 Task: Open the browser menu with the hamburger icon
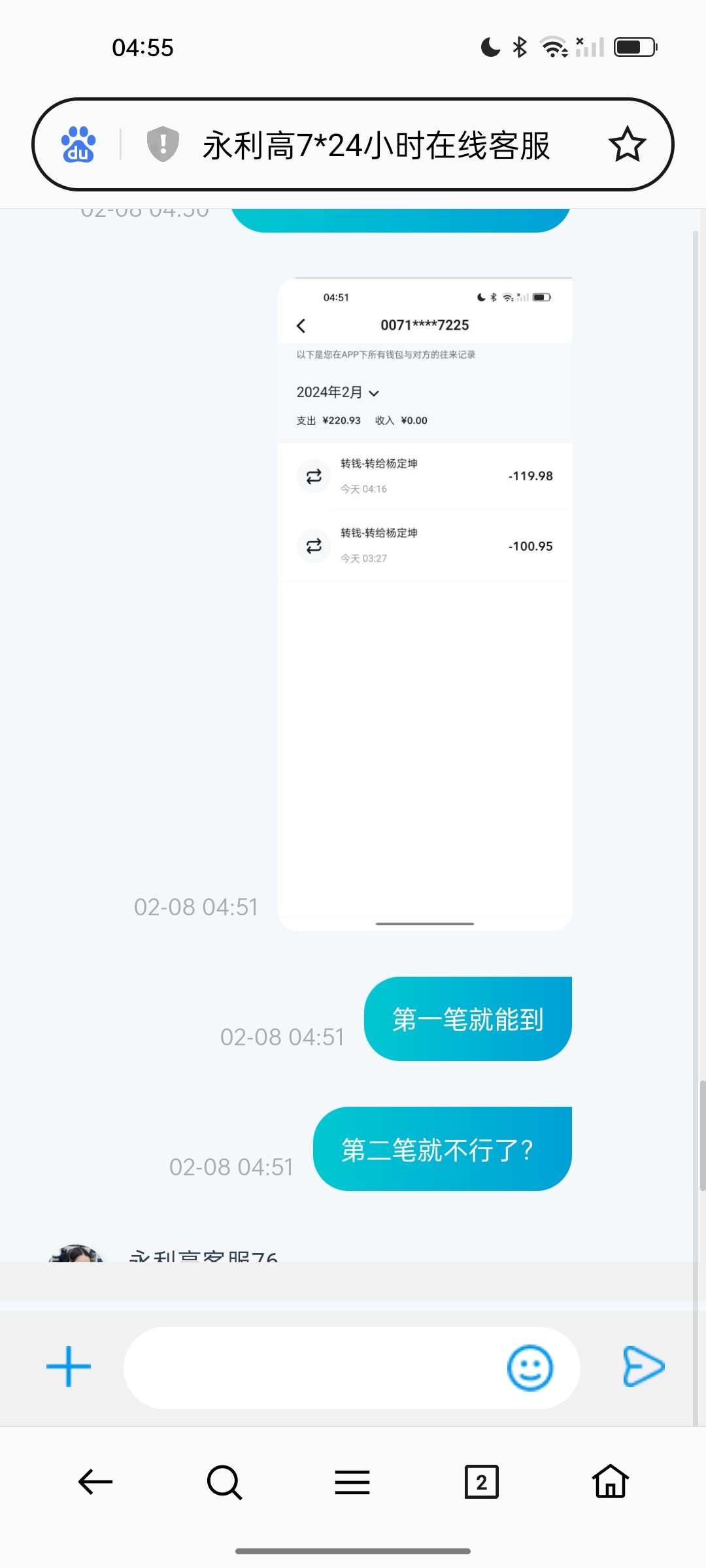(x=352, y=1482)
